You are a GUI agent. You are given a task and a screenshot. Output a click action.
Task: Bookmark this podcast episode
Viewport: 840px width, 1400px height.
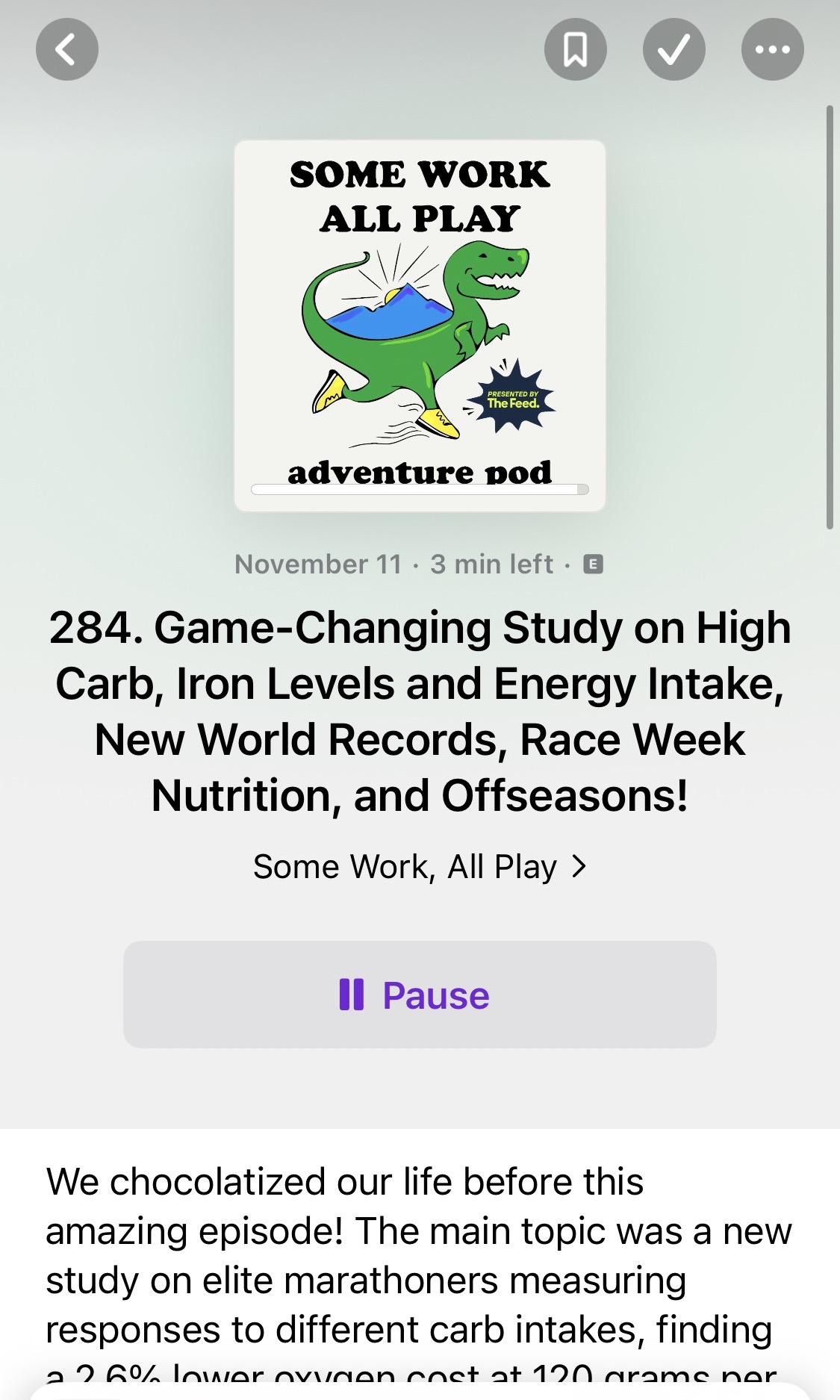[575, 49]
